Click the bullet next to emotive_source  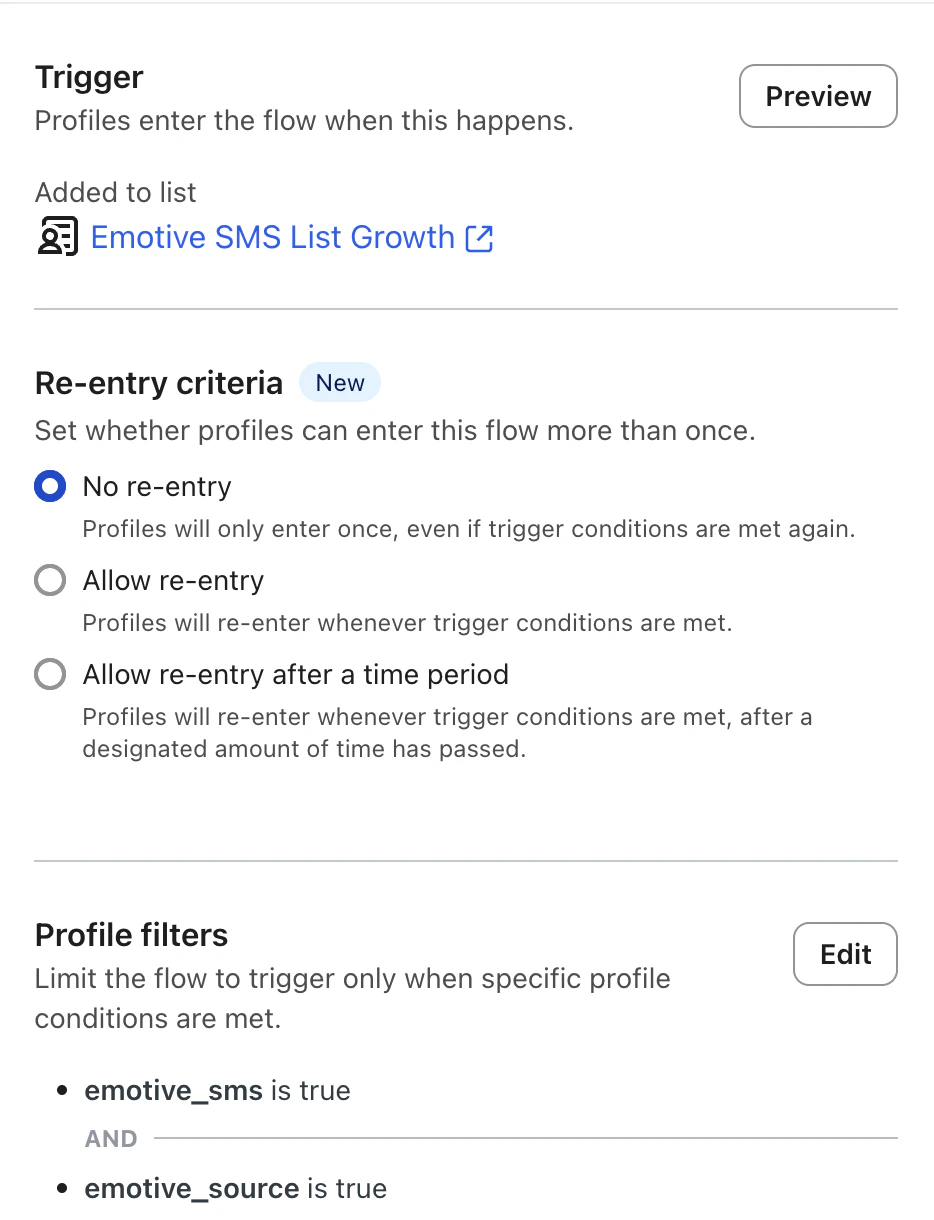62,1188
